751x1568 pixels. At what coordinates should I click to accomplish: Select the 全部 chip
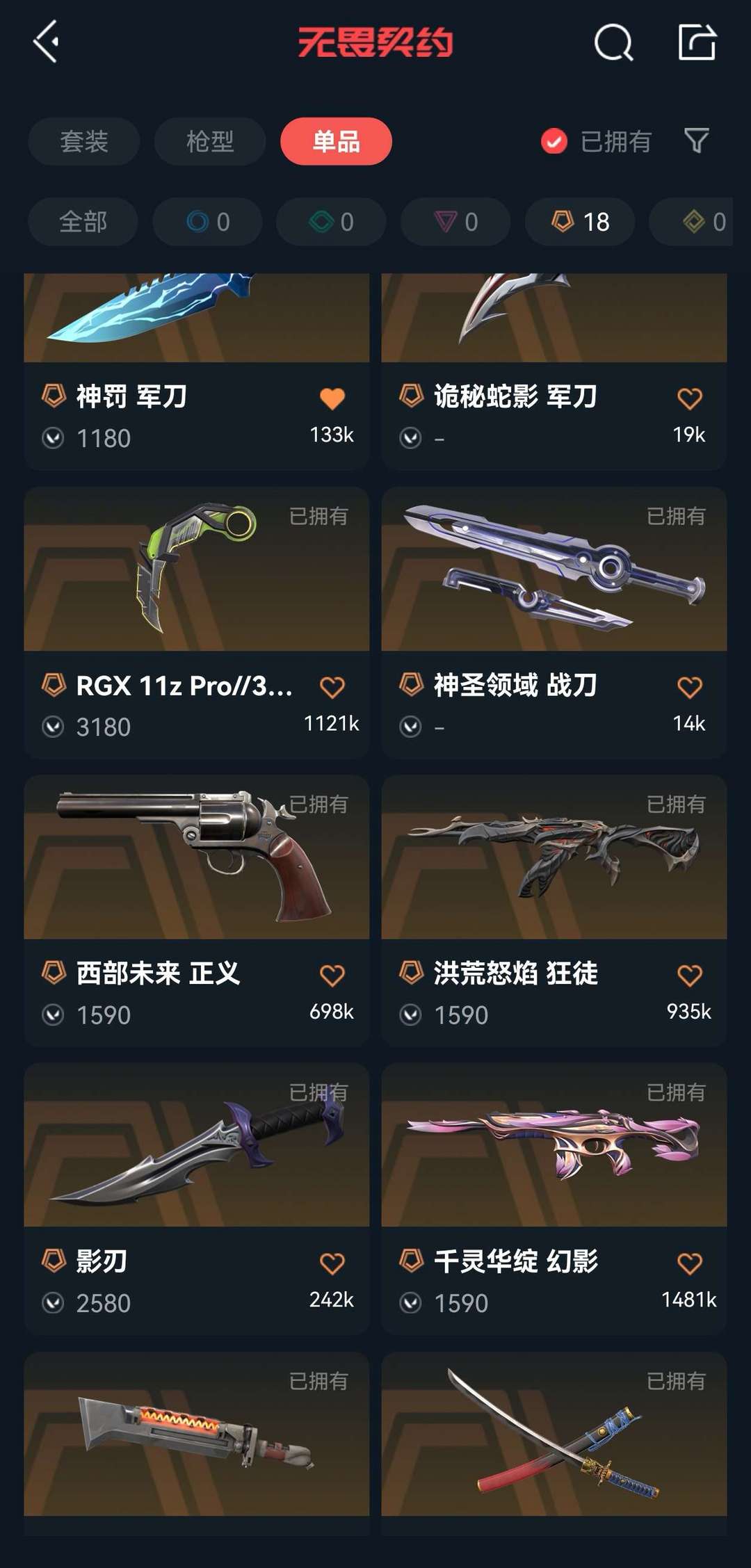pyautogui.click(x=83, y=222)
